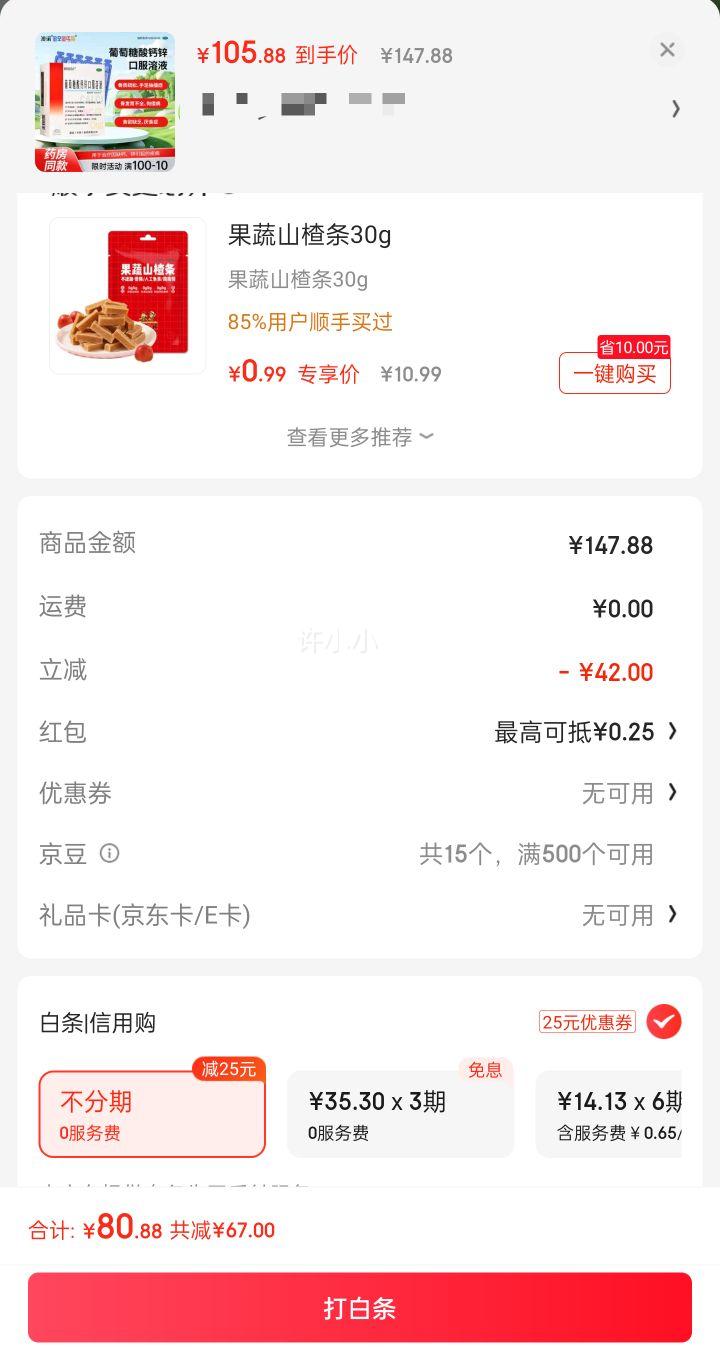Choose ¥35.30 x 3期 installment
This screenshot has height=1347, width=720.
pos(400,1114)
